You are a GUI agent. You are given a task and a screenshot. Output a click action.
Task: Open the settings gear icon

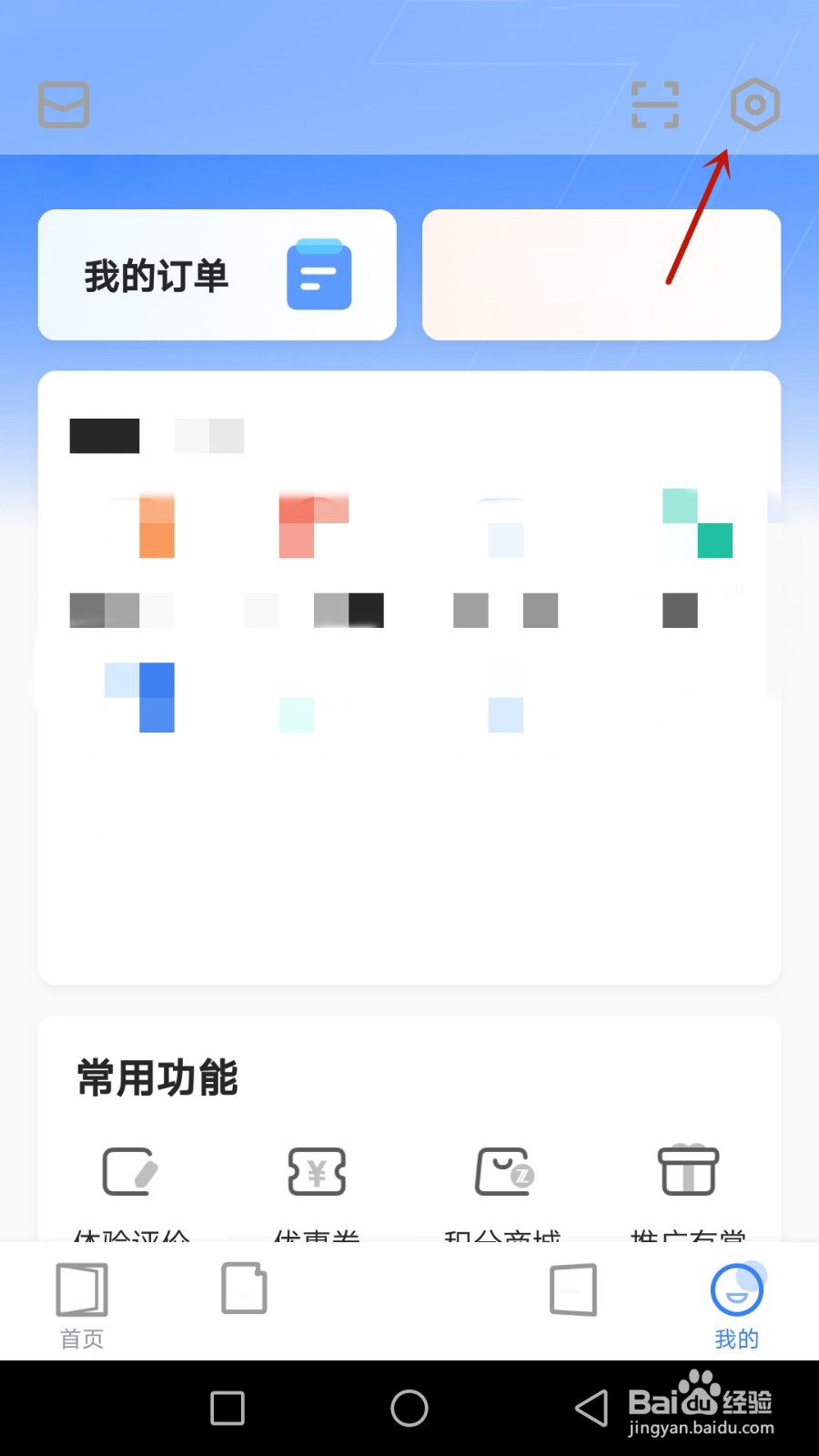(x=756, y=104)
